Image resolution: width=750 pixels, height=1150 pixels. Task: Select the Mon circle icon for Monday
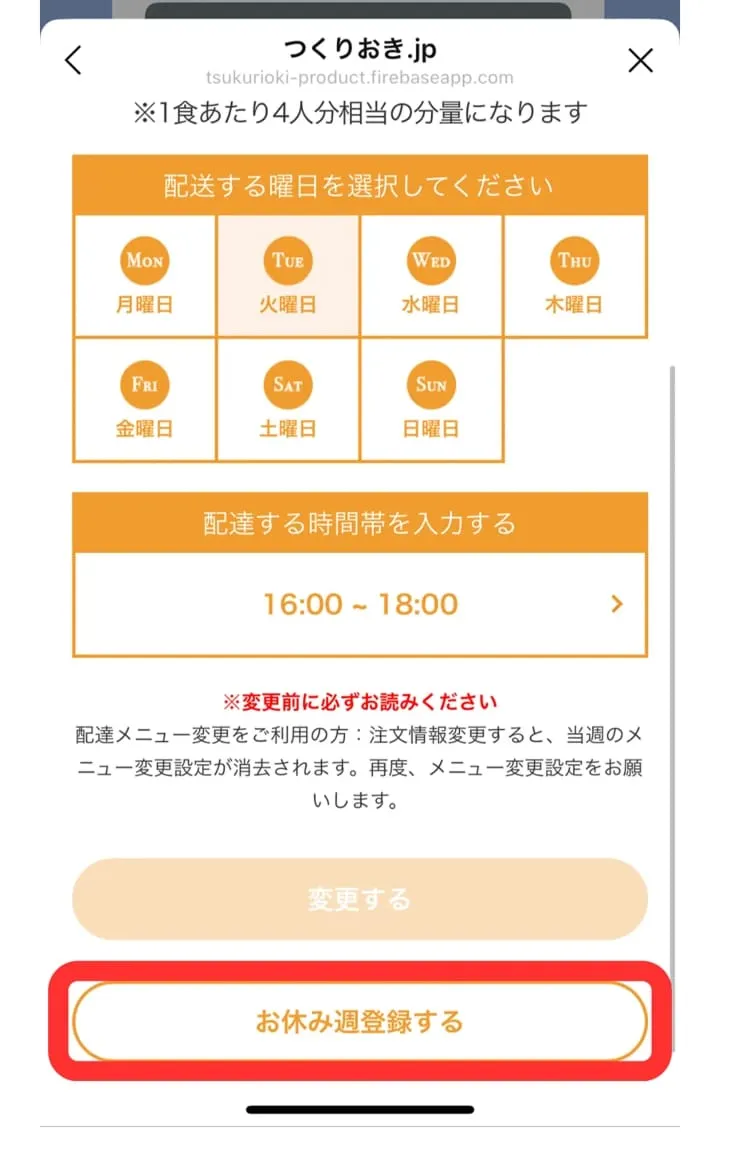(x=143, y=260)
